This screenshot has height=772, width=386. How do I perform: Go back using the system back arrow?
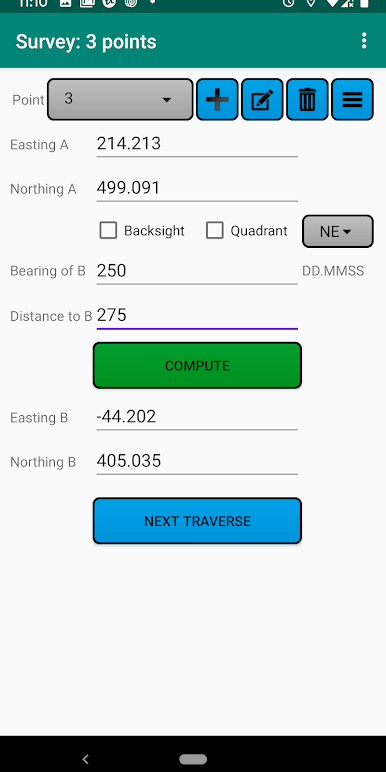click(x=86, y=759)
